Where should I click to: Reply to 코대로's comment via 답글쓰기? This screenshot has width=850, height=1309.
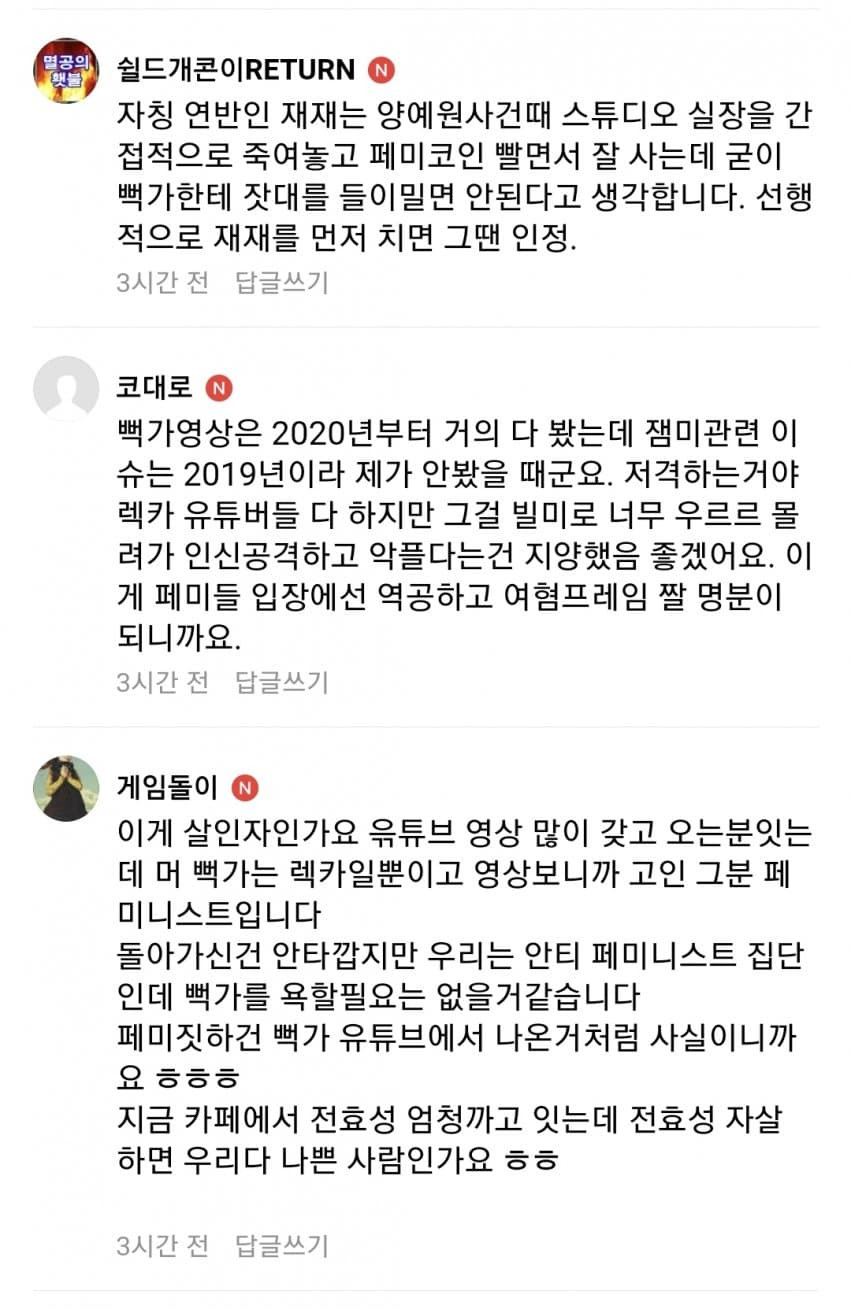281,682
